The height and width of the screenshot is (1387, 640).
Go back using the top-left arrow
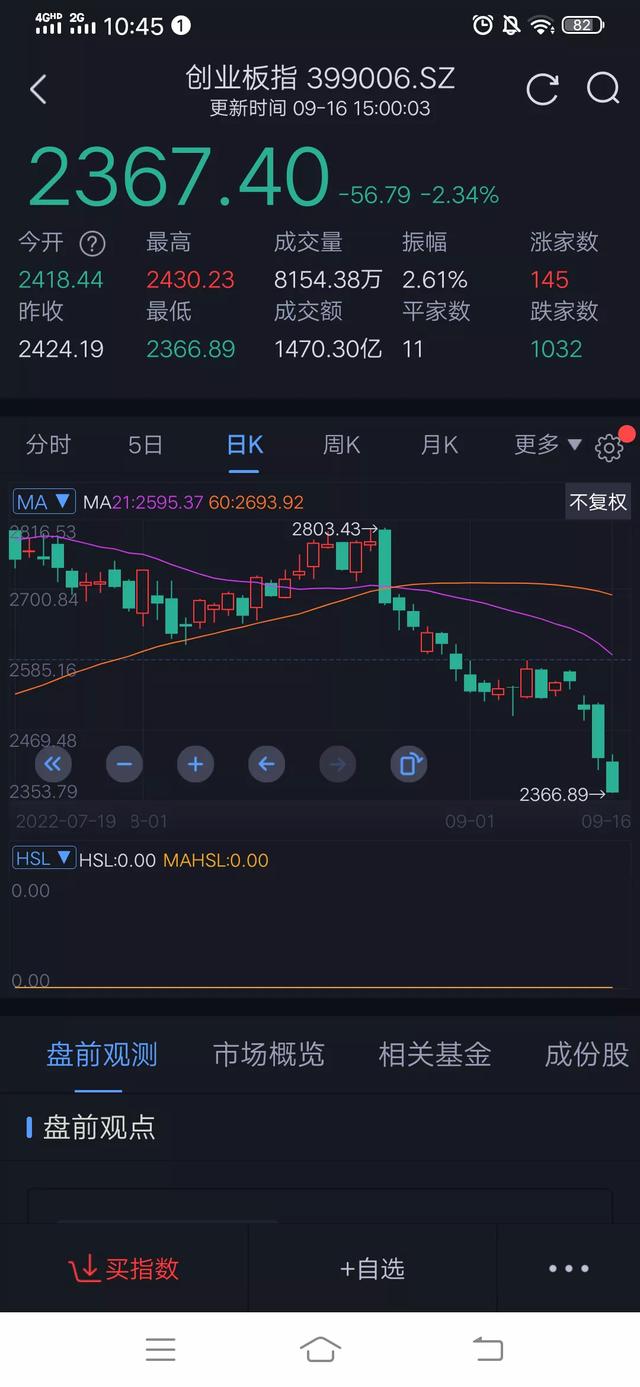[38, 90]
